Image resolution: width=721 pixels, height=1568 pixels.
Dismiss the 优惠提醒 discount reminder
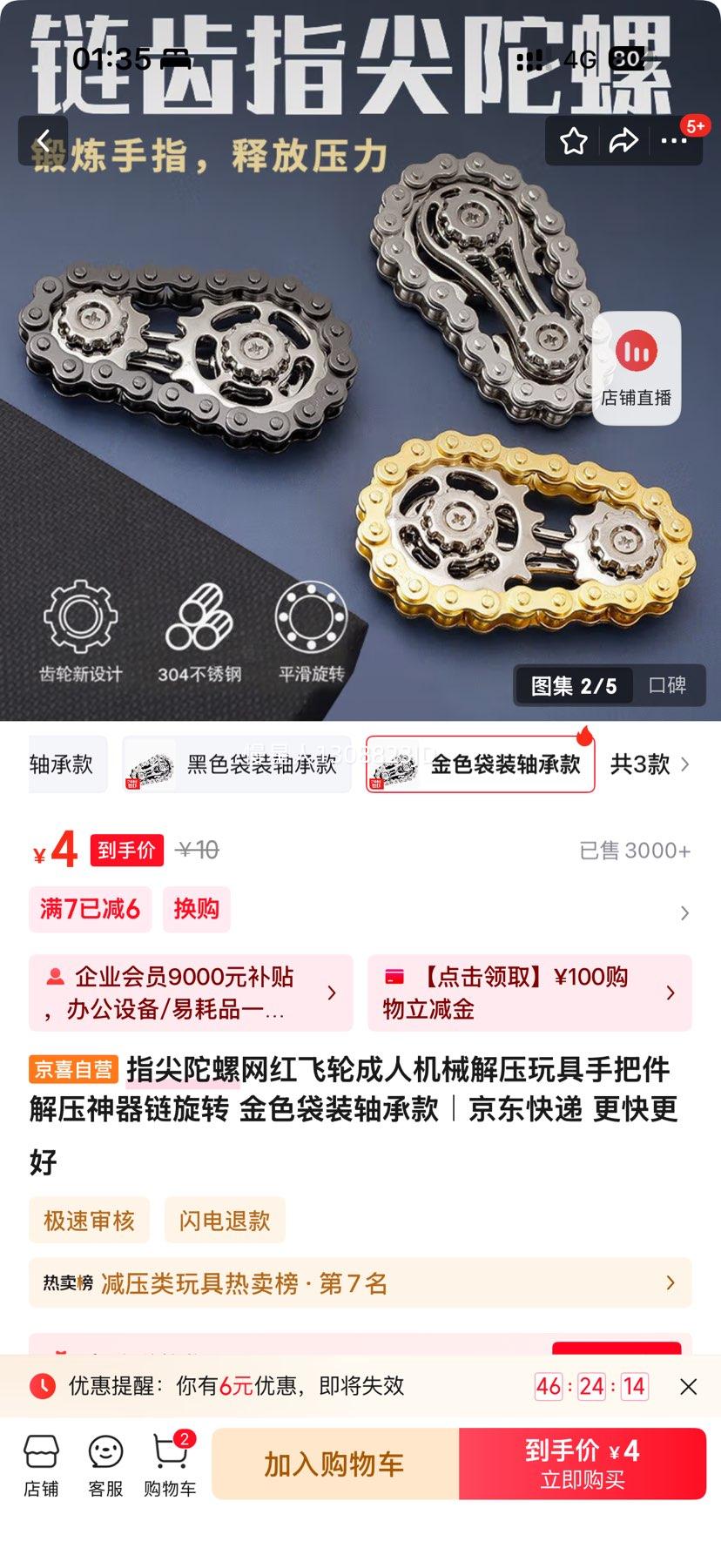click(688, 1386)
